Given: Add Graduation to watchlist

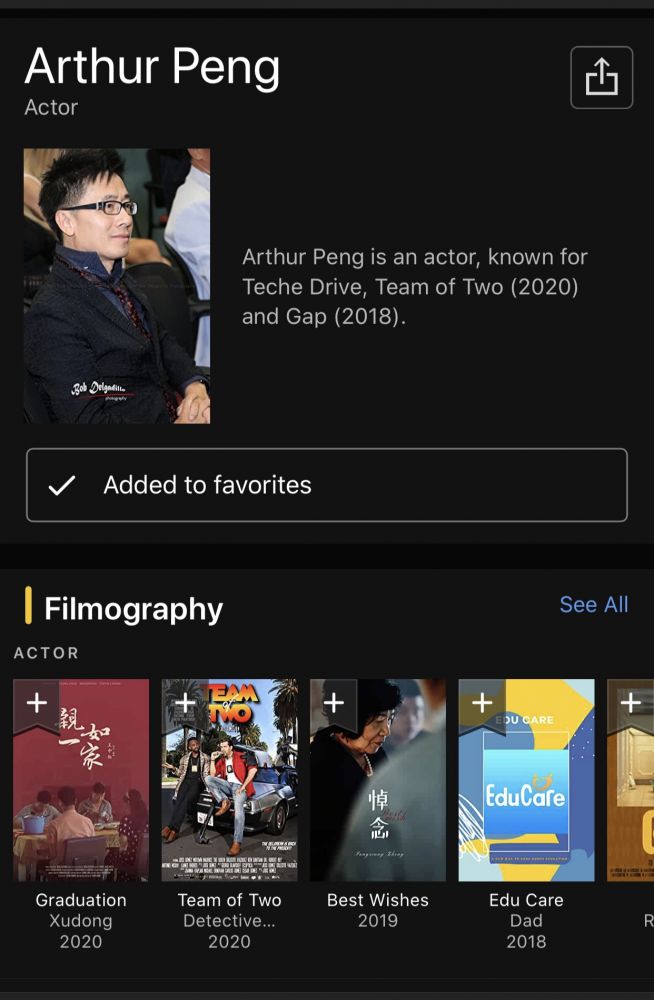Looking at the screenshot, I should click(x=37, y=703).
